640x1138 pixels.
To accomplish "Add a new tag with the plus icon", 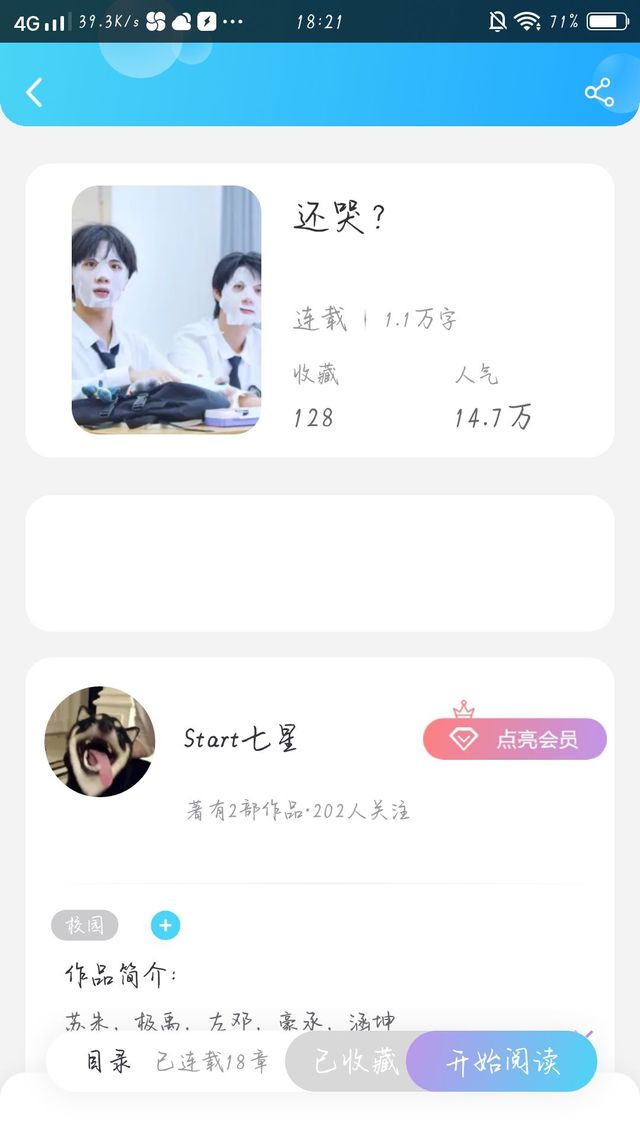I will tap(165, 926).
